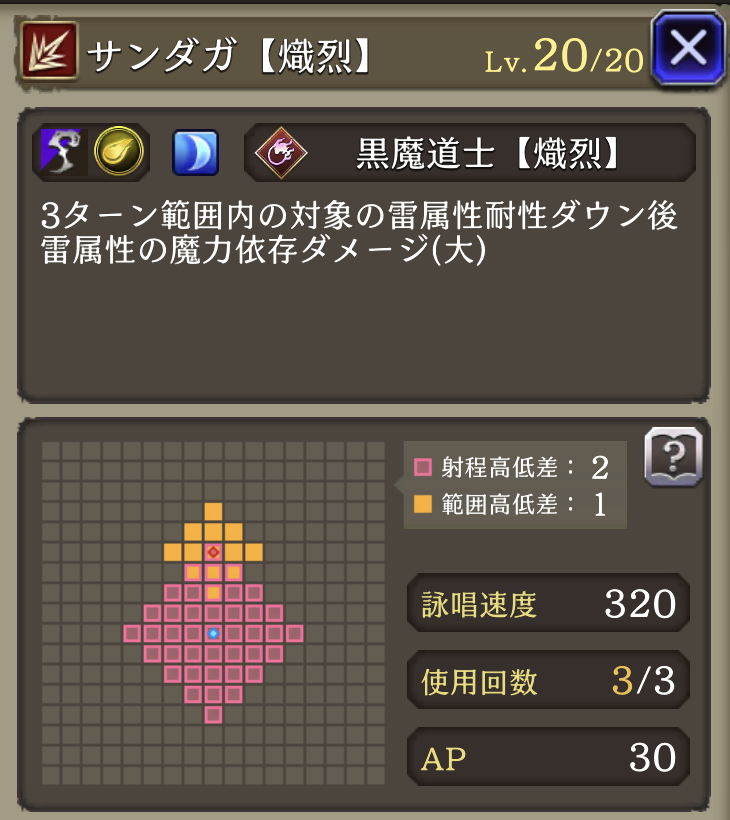Close the サンダガ skill detail dialog
Viewport: 730px width, 820px height.
click(x=687, y=47)
